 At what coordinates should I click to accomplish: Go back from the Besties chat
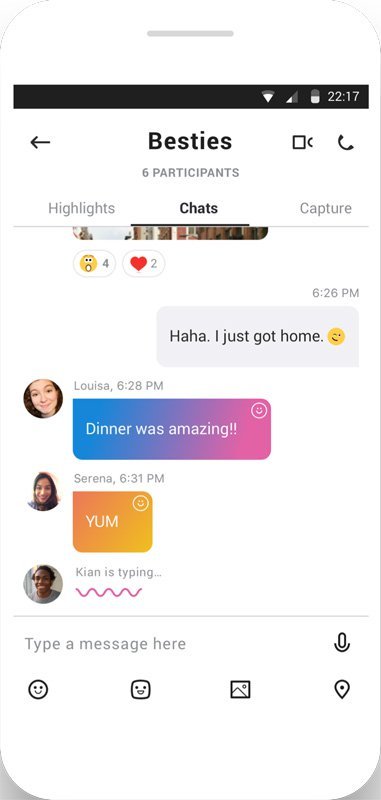(x=40, y=142)
